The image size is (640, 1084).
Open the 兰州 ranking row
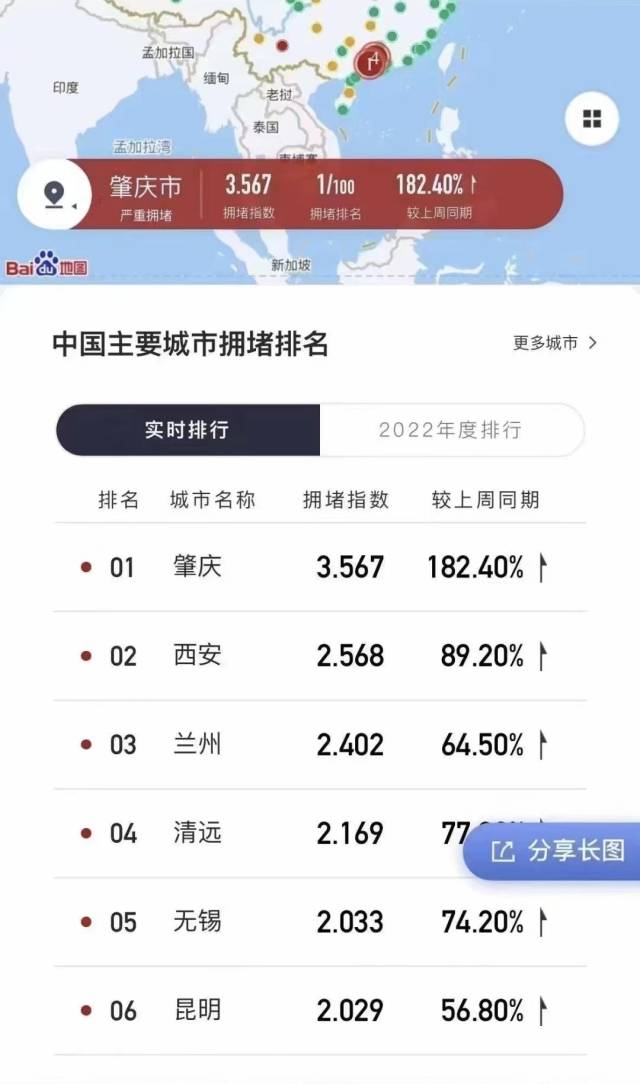click(x=320, y=745)
